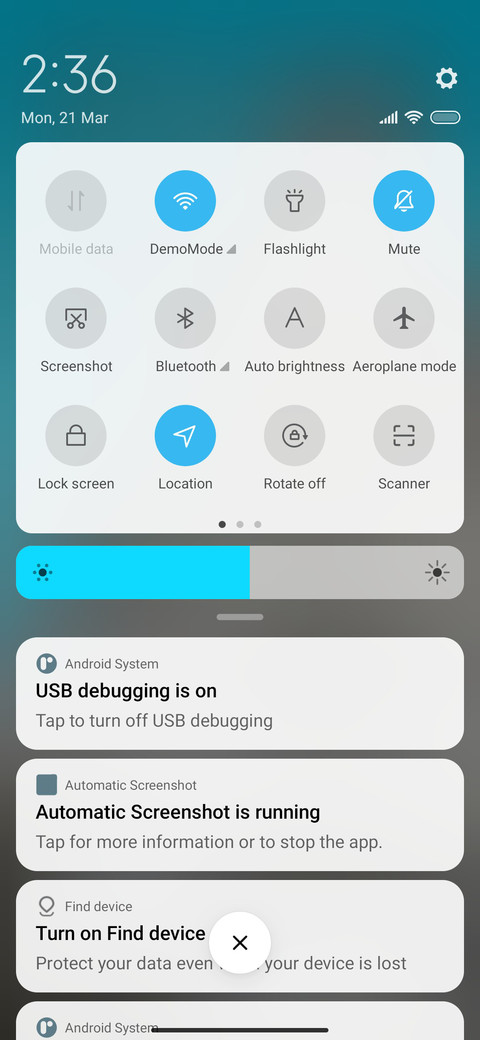Tap the Lock screen tile
The width and height of the screenshot is (480, 1040).
pos(76,436)
